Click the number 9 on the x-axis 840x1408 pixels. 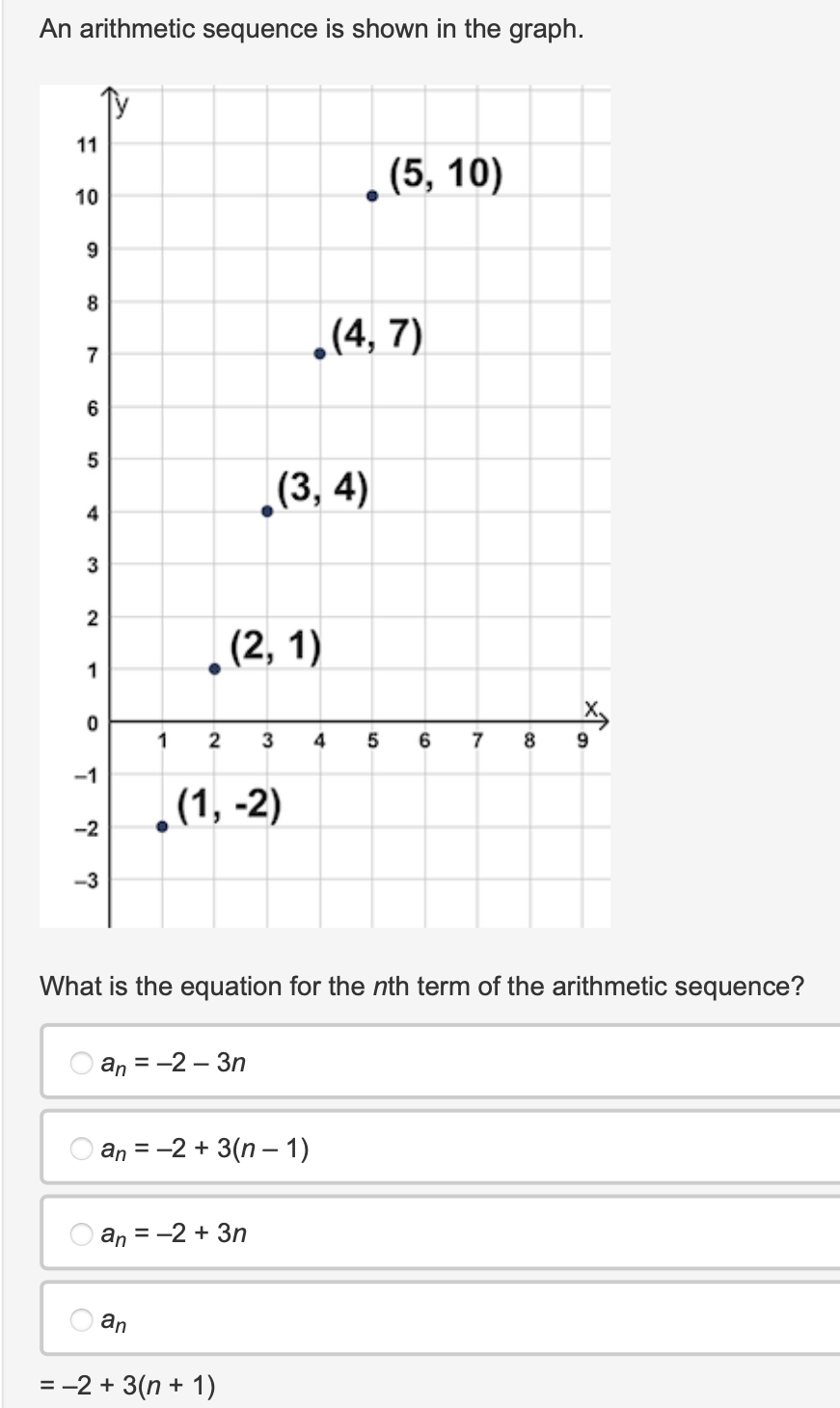(x=583, y=740)
